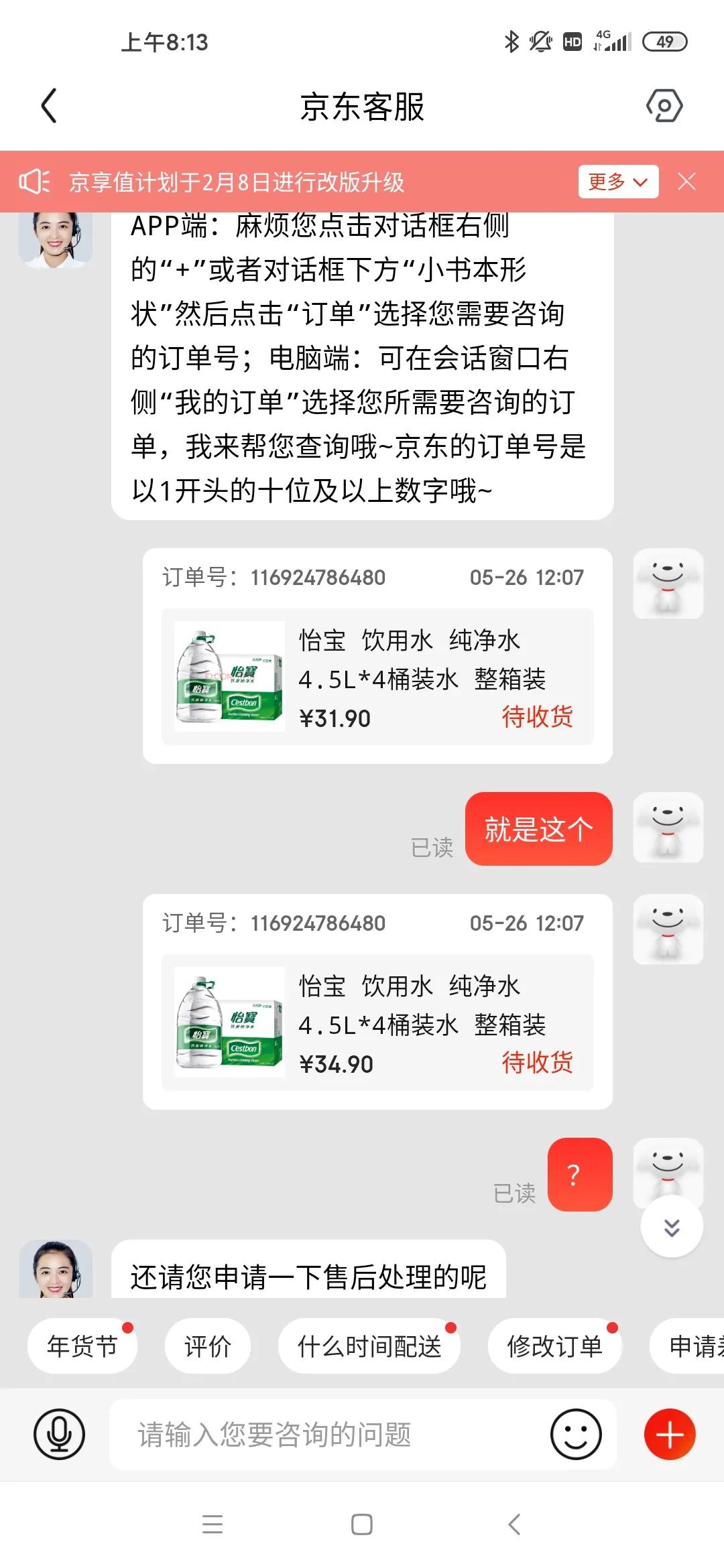
Task: Tap the 修改订单 chip
Action: (554, 1346)
